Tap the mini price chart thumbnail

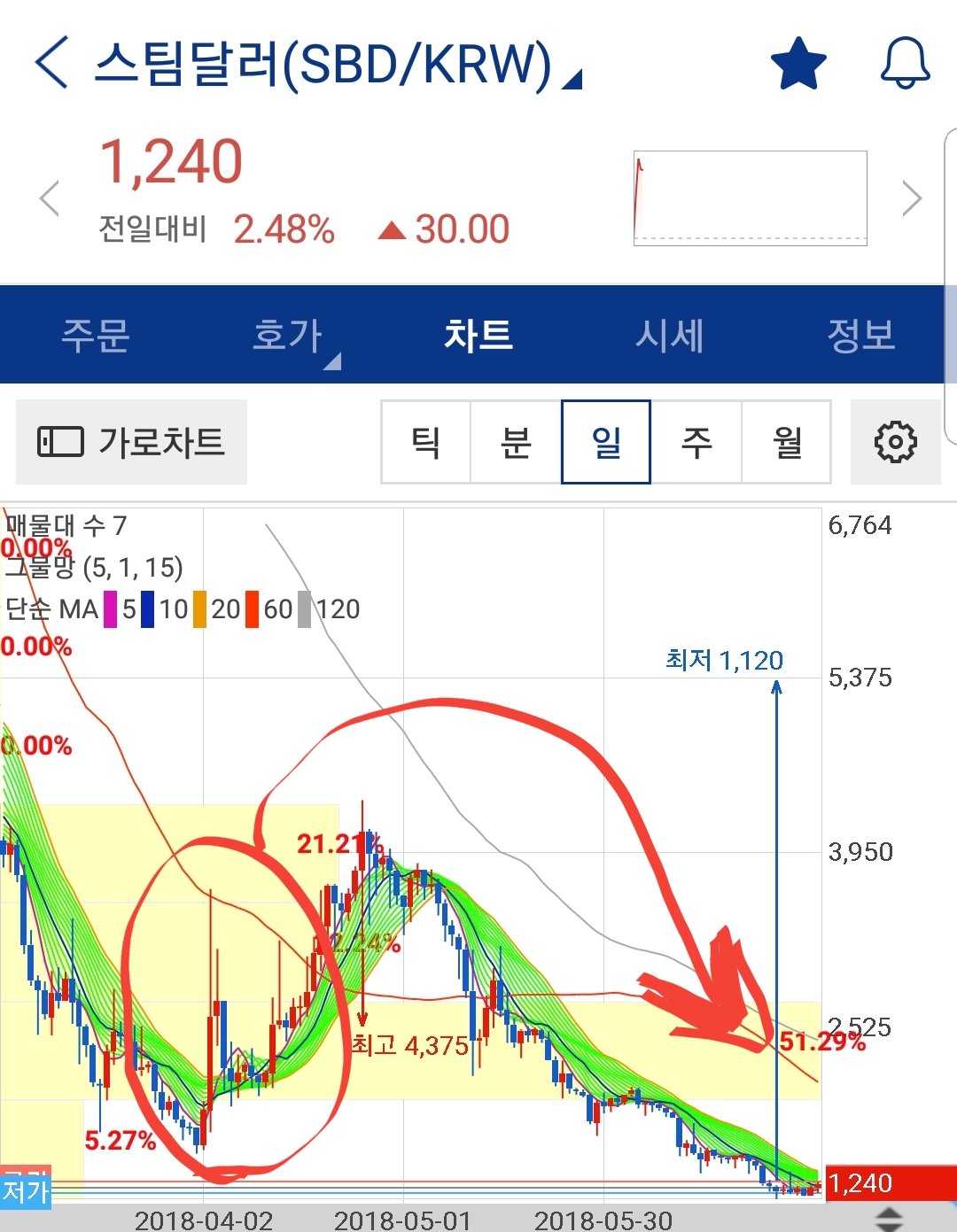pos(750,198)
